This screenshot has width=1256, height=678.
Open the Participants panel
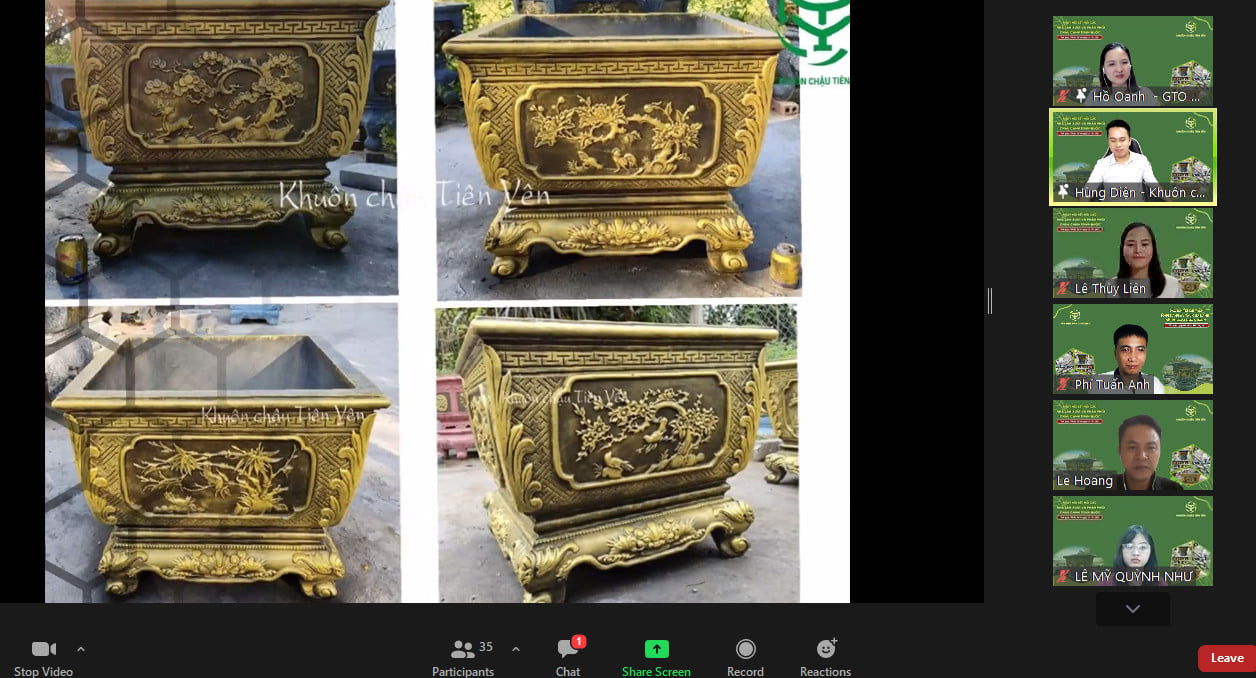[x=463, y=655]
